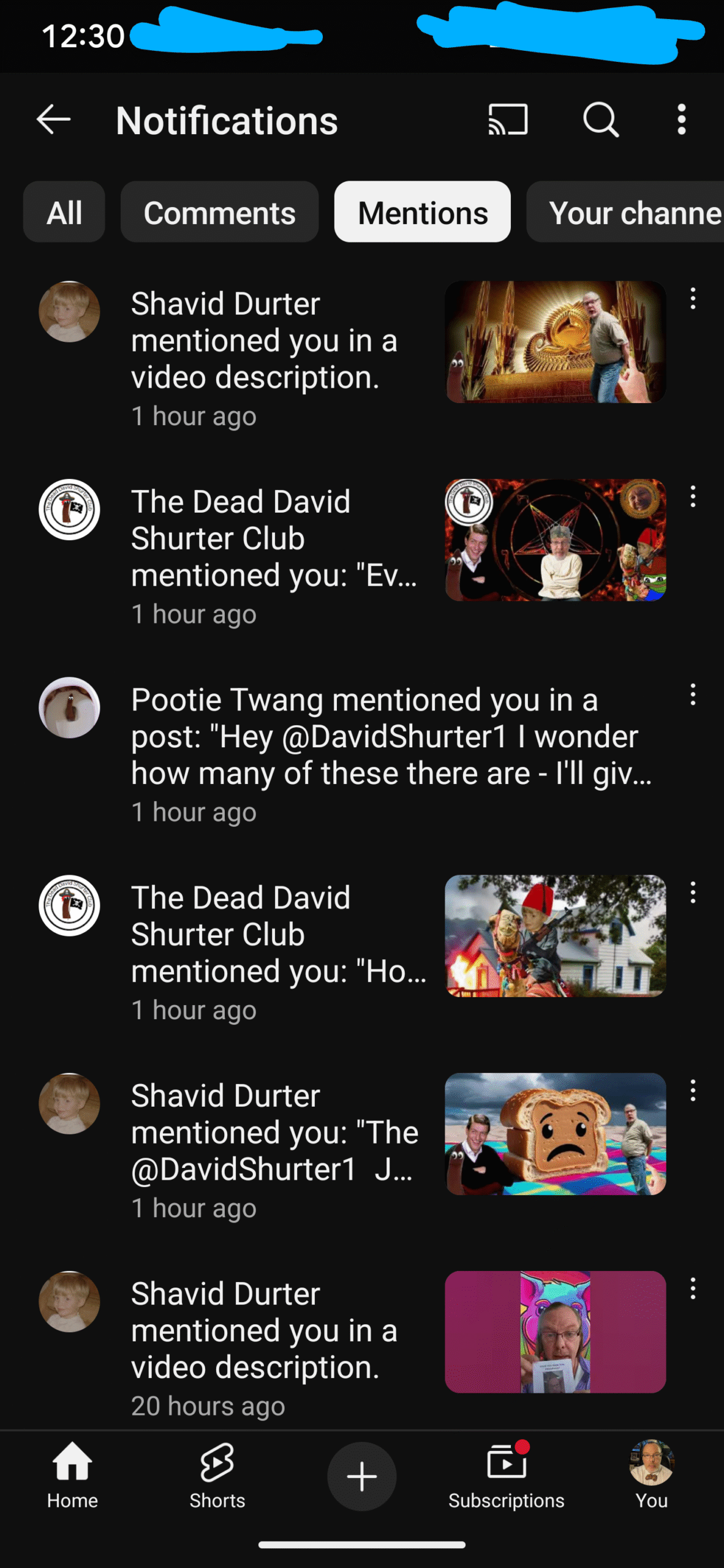This screenshot has height=1568, width=724.
Task: Open the top-right overflow menu
Action: coord(681,119)
